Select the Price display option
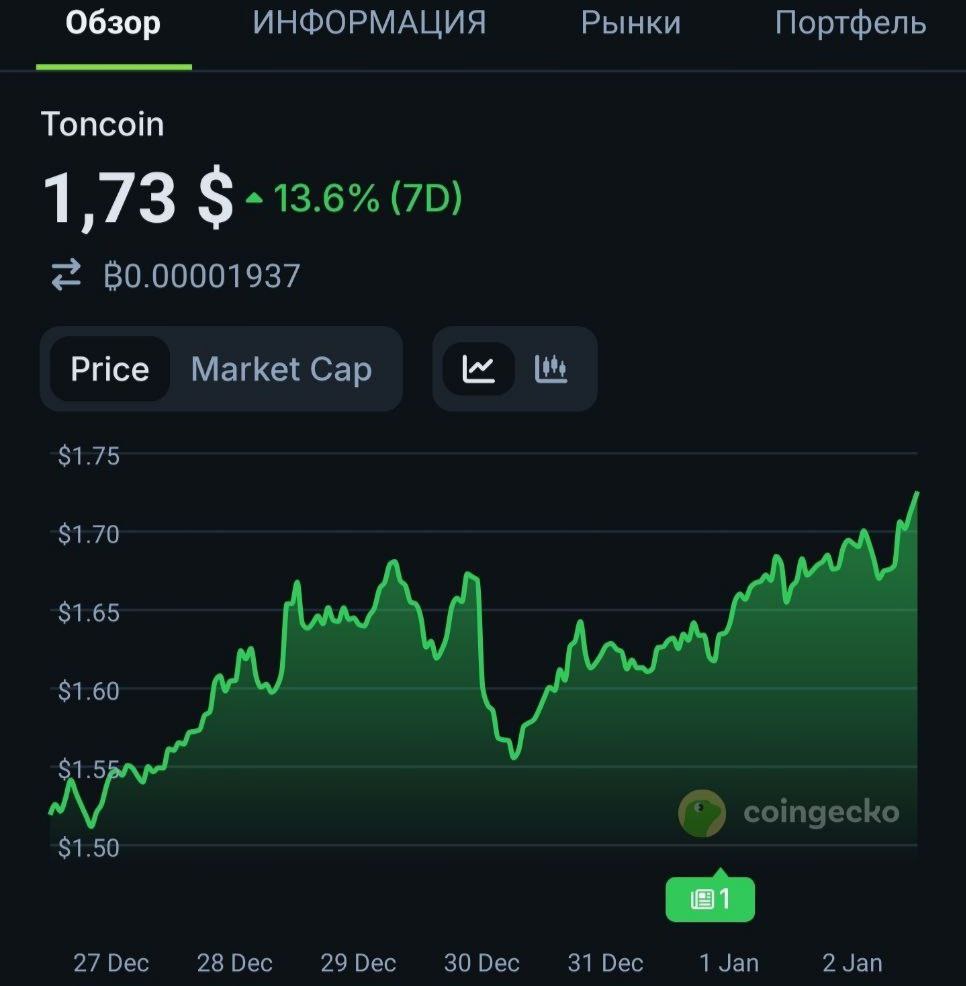Screen dimensions: 966x986 click(109, 368)
